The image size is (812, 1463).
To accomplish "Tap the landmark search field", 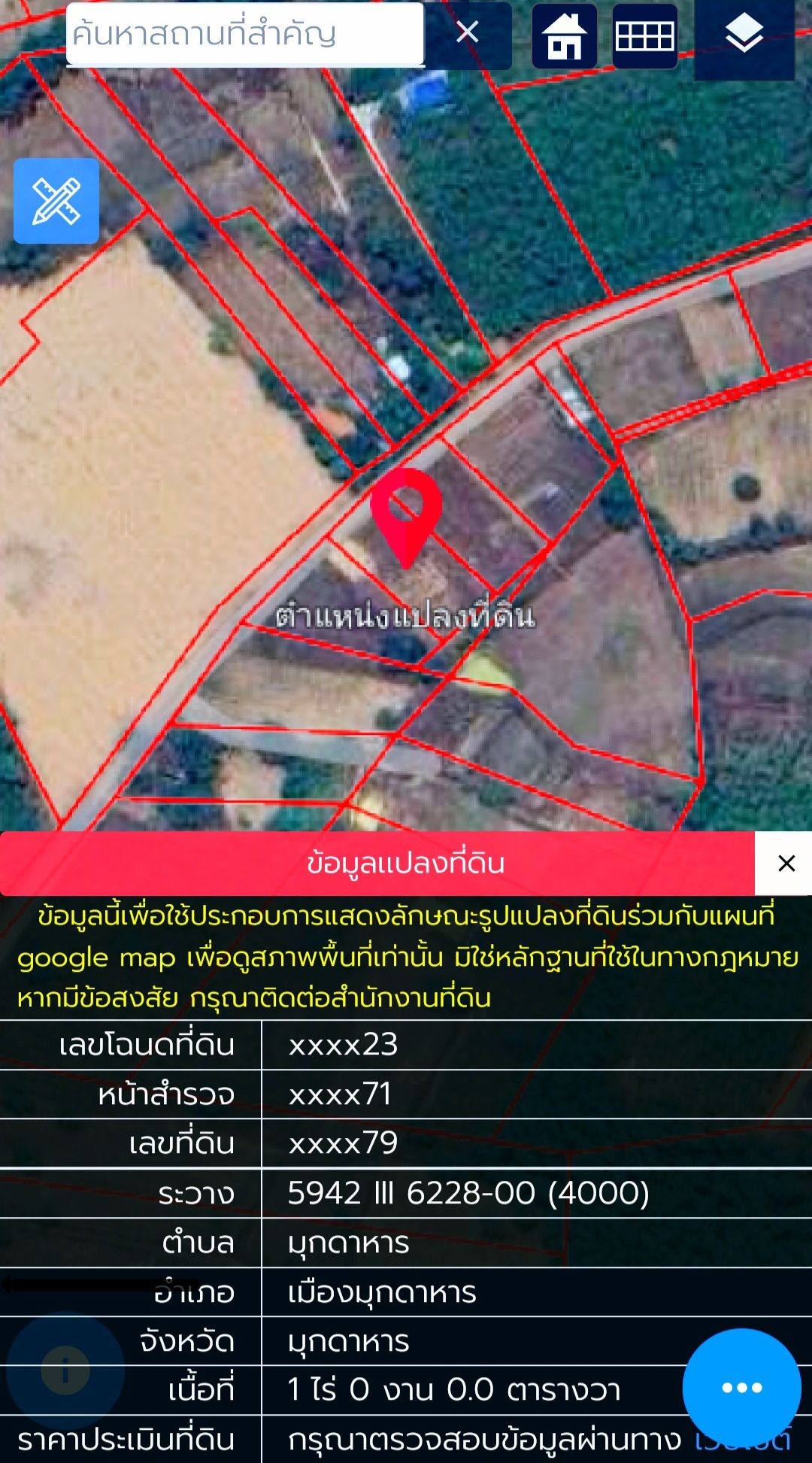I will point(245,35).
